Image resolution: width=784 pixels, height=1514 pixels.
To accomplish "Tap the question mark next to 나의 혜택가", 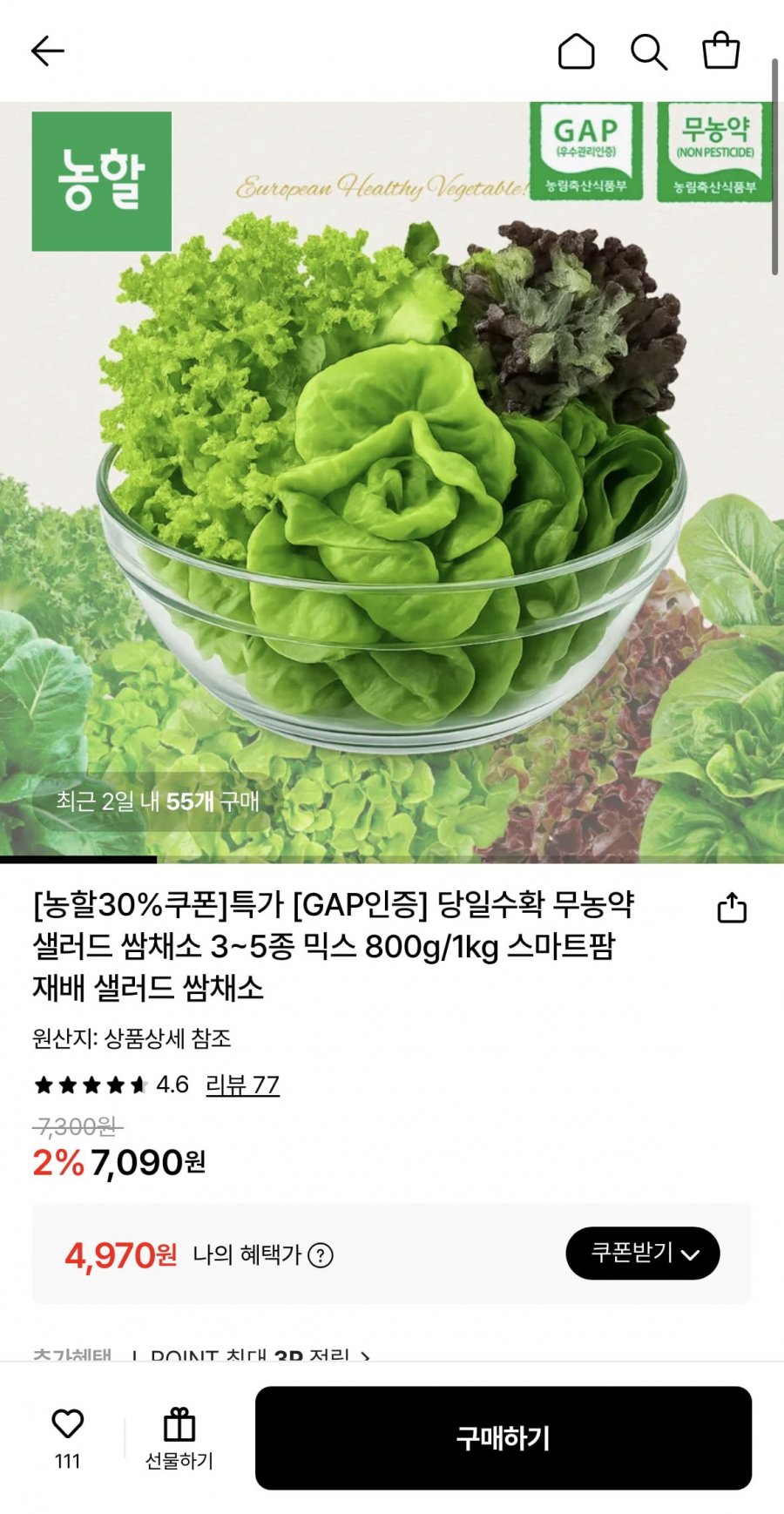I will pyautogui.click(x=322, y=1254).
